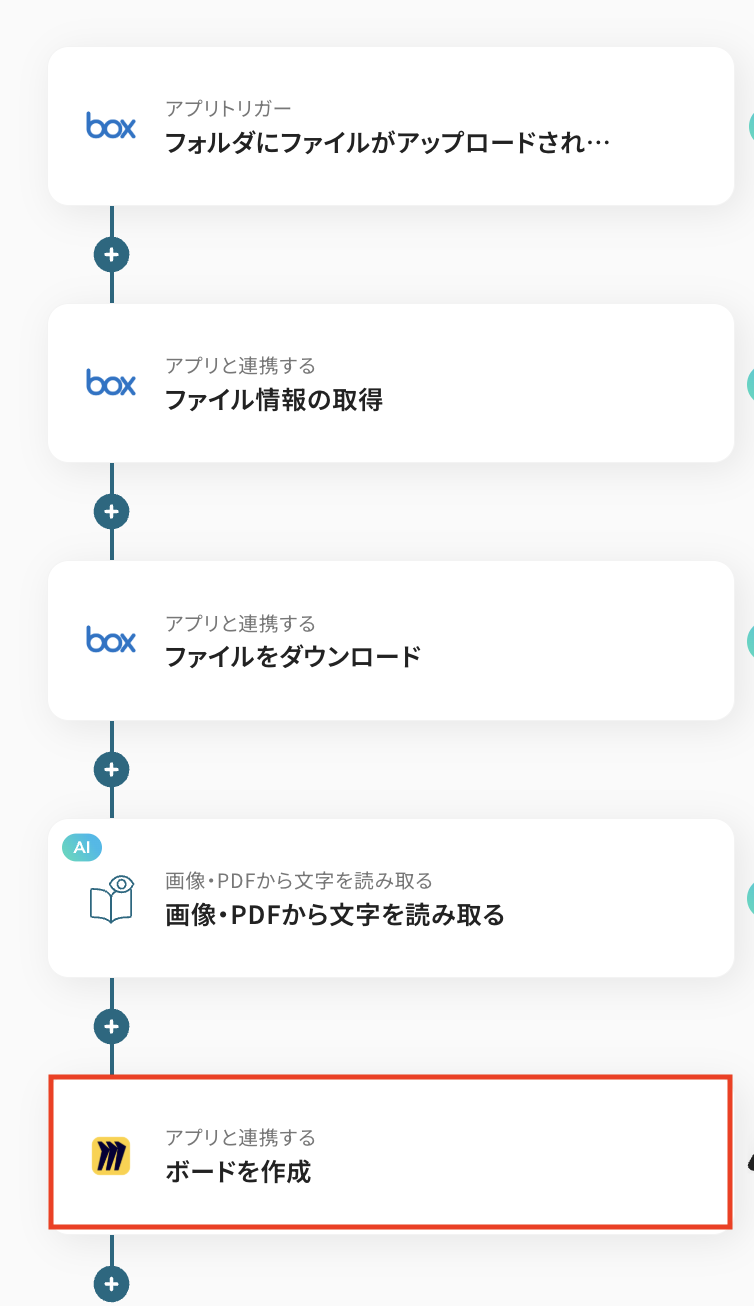Open the Miro ボードを作成 step card

[391, 1151]
